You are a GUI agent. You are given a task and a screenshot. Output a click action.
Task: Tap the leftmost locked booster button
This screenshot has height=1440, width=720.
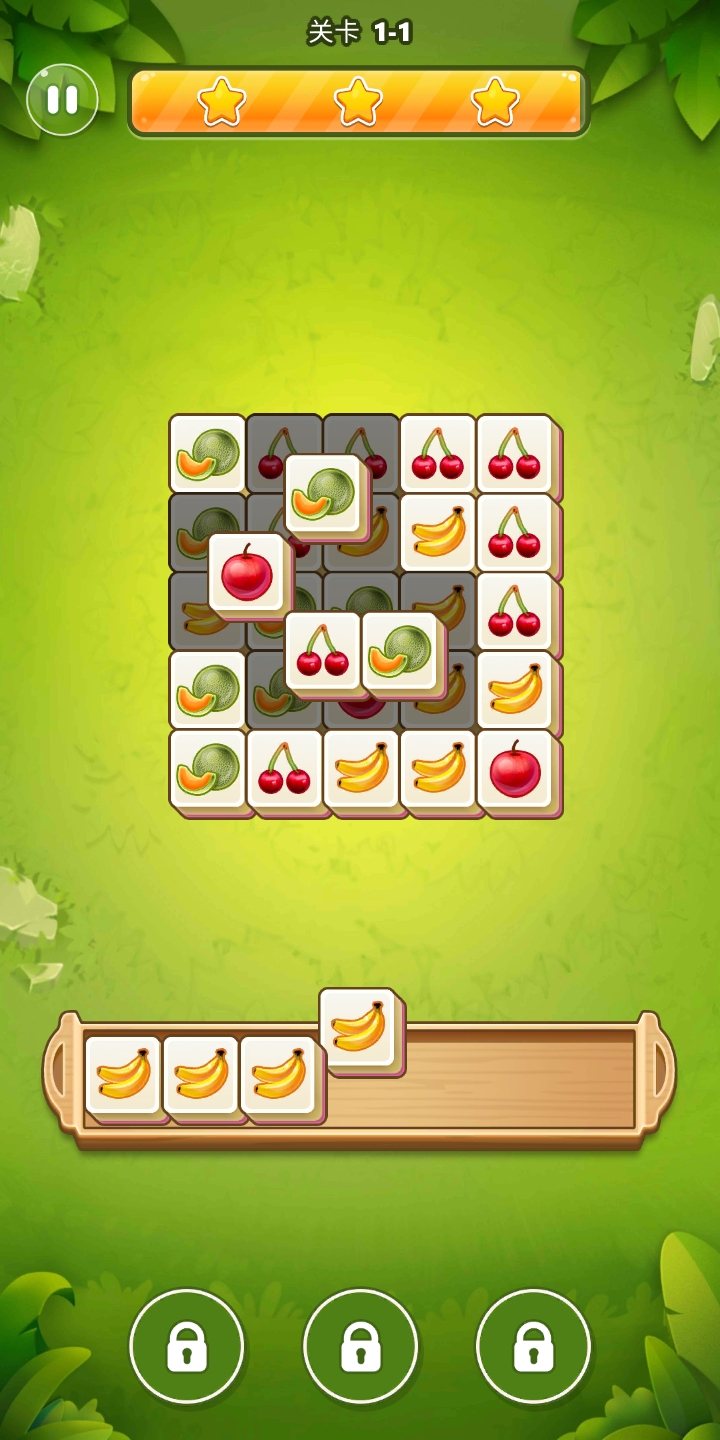[x=187, y=1346]
